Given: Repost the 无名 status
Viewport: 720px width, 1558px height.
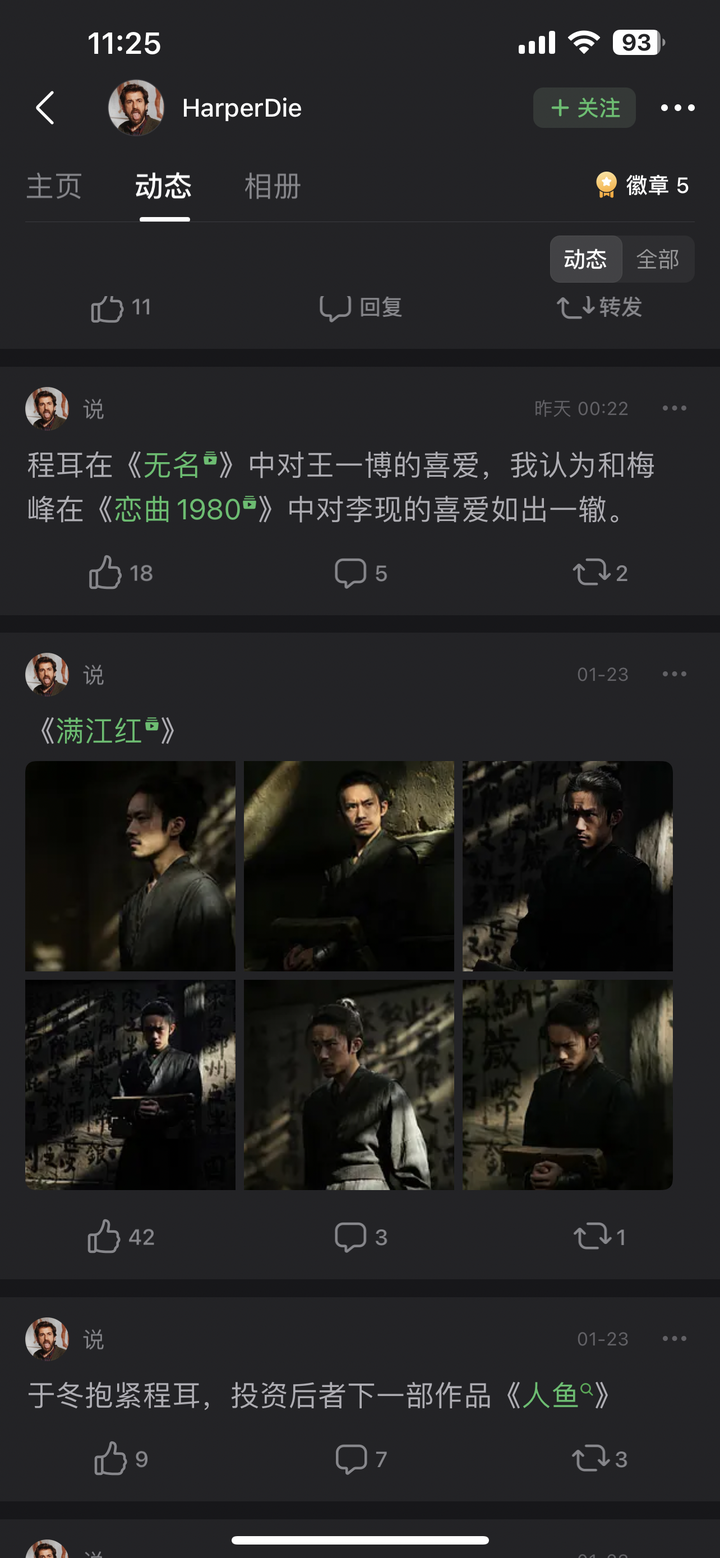Looking at the screenshot, I should tap(599, 573).
